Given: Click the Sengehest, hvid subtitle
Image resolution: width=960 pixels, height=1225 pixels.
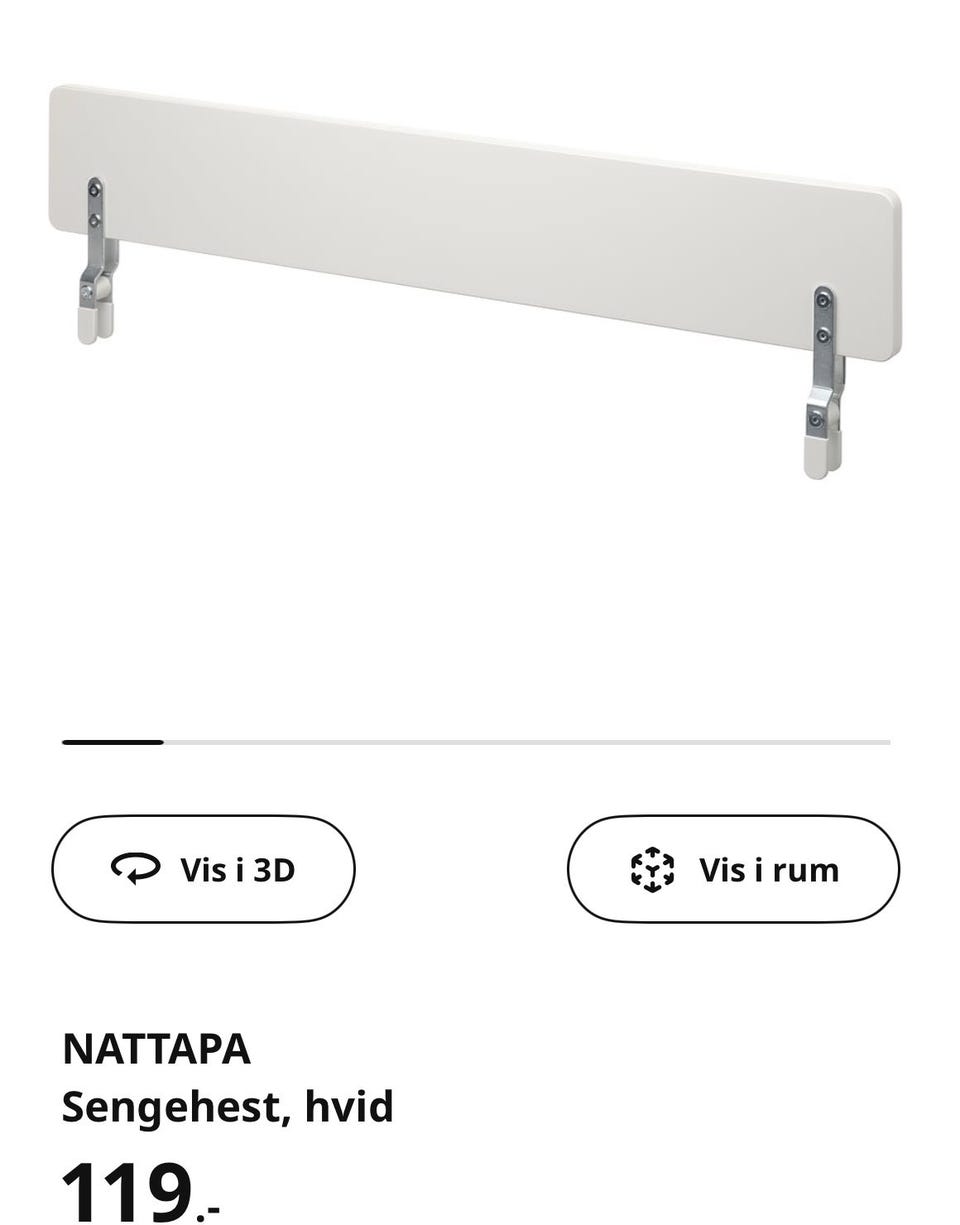Looking at the screenshot, I should click(x=227, y=1107).
